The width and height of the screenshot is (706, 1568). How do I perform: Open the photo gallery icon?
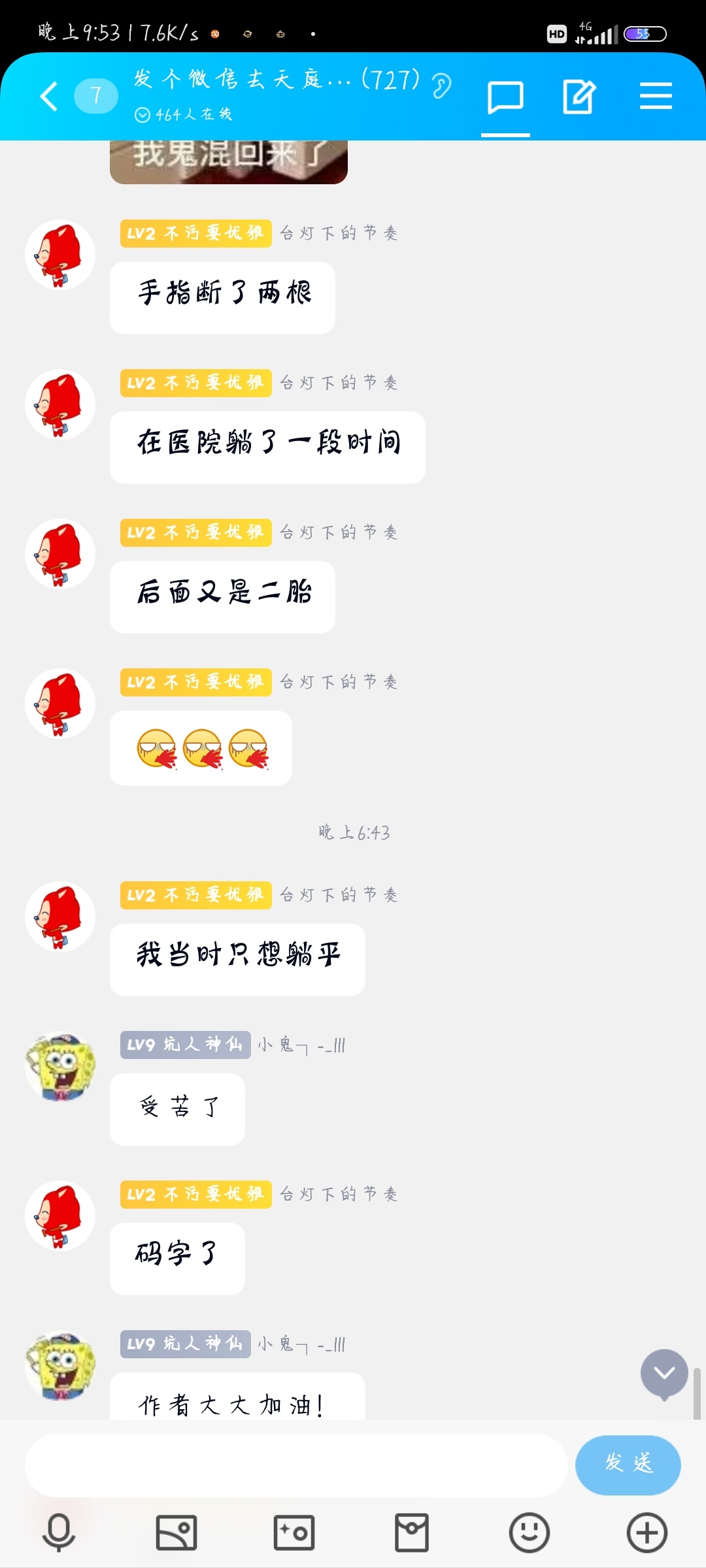point(176,1532)
